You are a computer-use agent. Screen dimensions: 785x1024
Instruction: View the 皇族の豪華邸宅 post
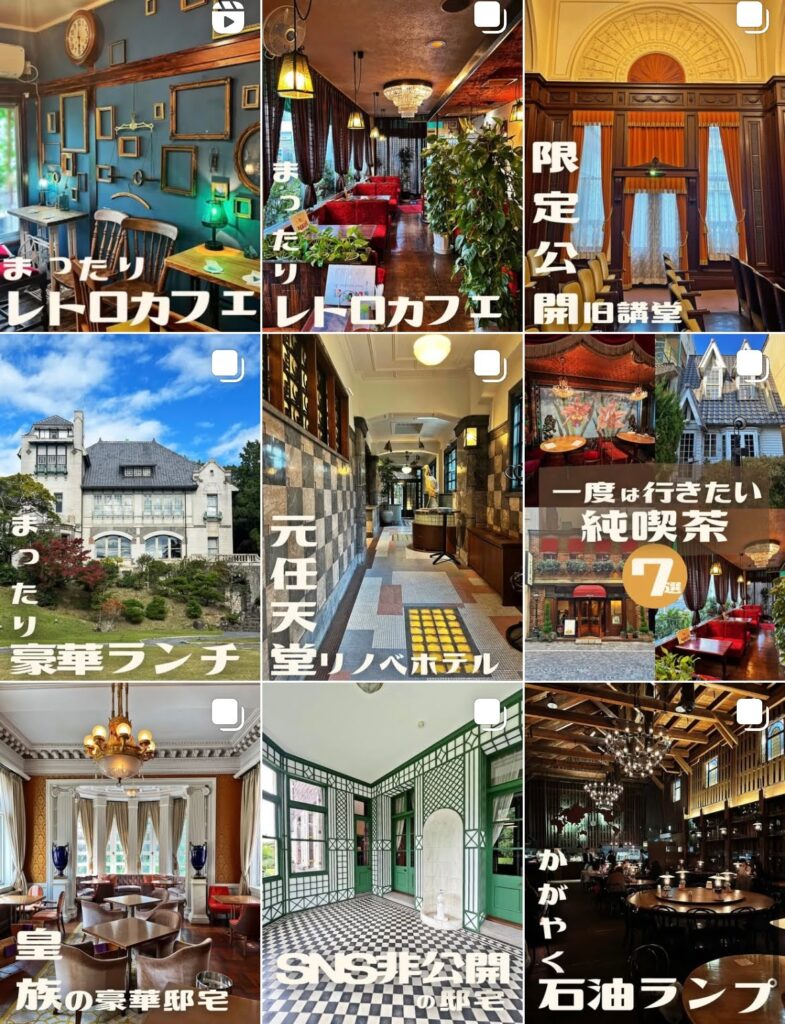pyautogui.click(x=130, y=852)
